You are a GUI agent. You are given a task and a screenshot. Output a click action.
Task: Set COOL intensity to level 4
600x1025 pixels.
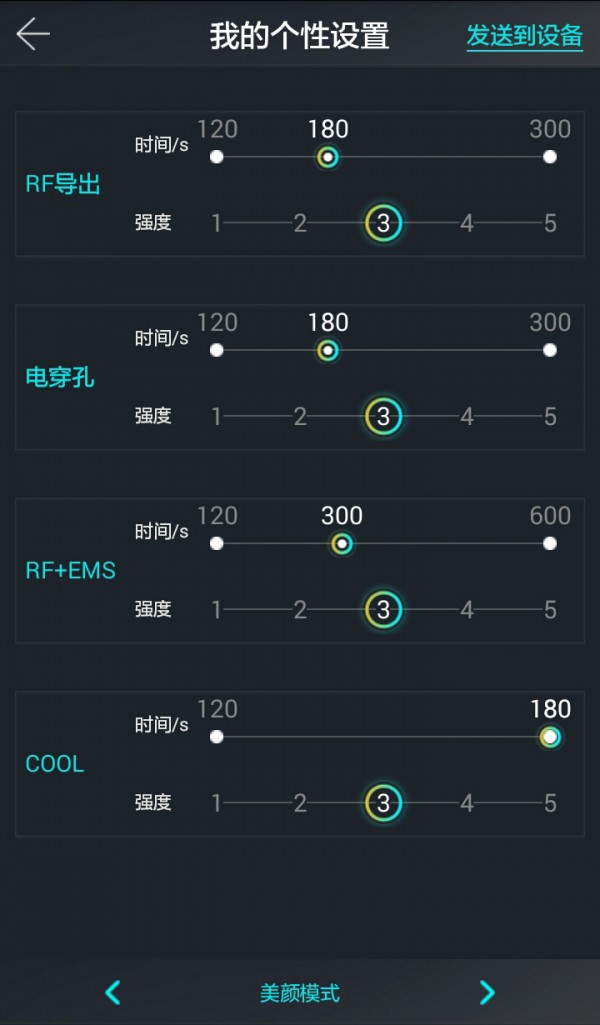click(467, 803)
